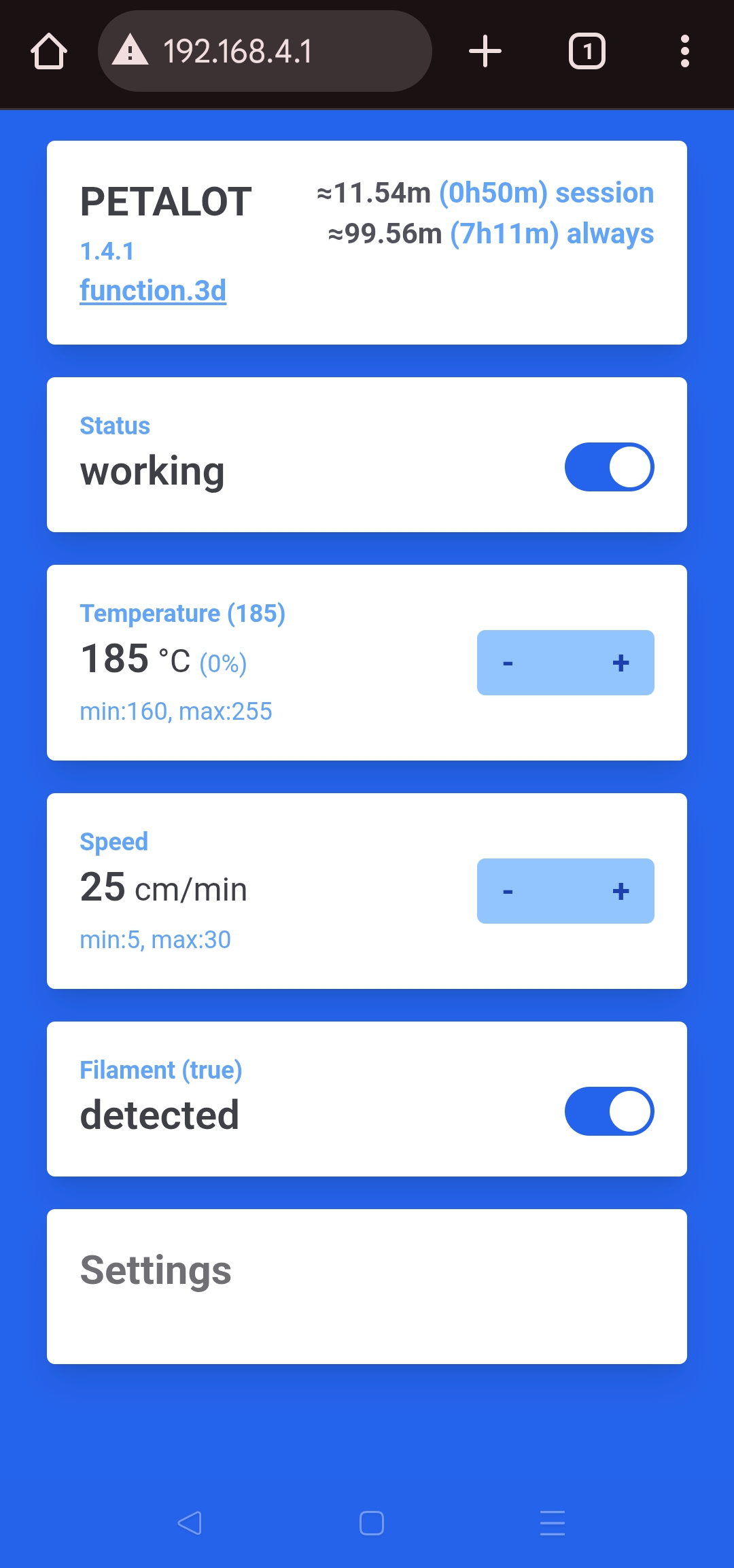The width and height of the screenshot is (734, 1568).
Task: Expand the Settings section
Action: 156,1270
